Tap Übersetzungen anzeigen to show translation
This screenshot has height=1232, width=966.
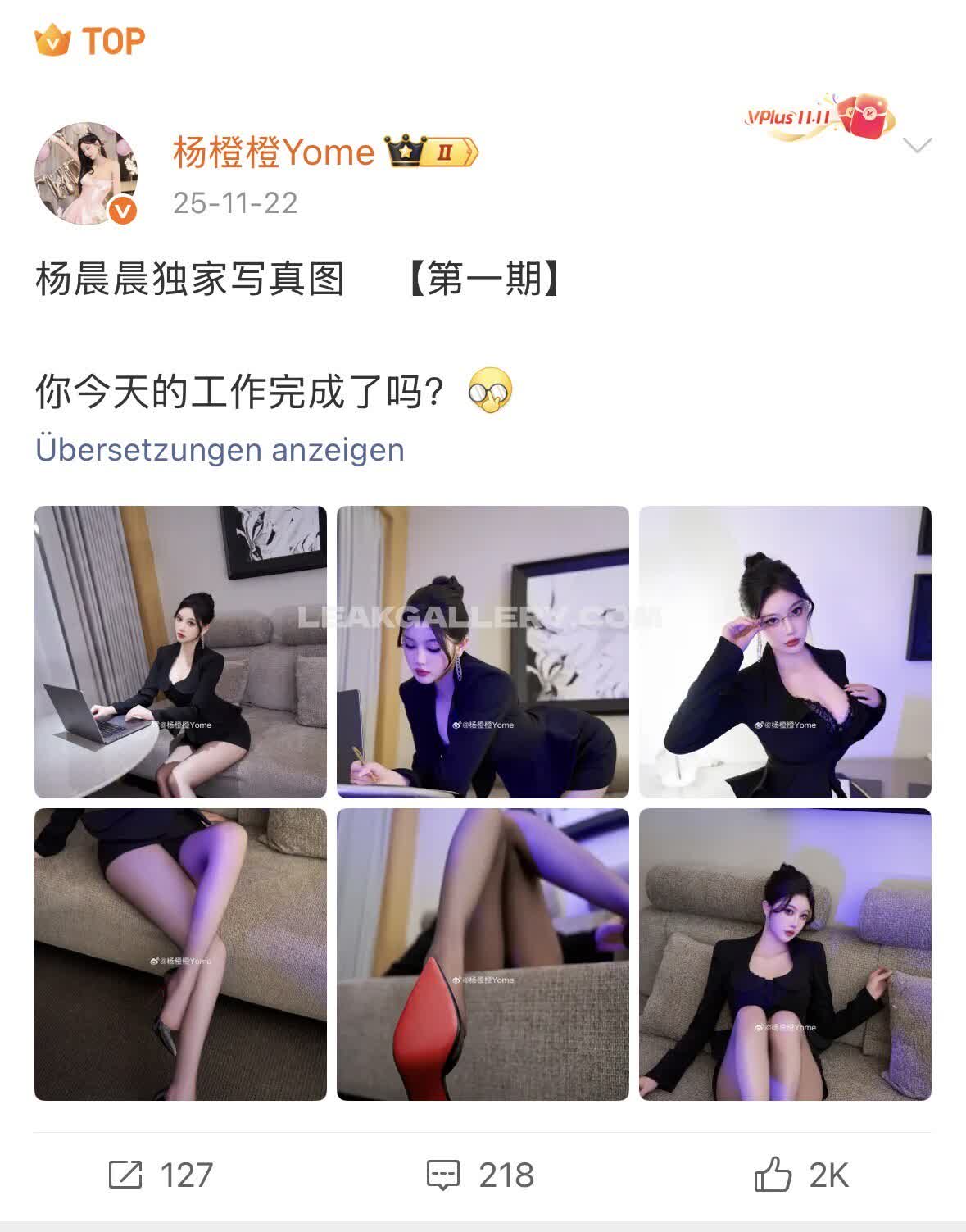point(220,450)
